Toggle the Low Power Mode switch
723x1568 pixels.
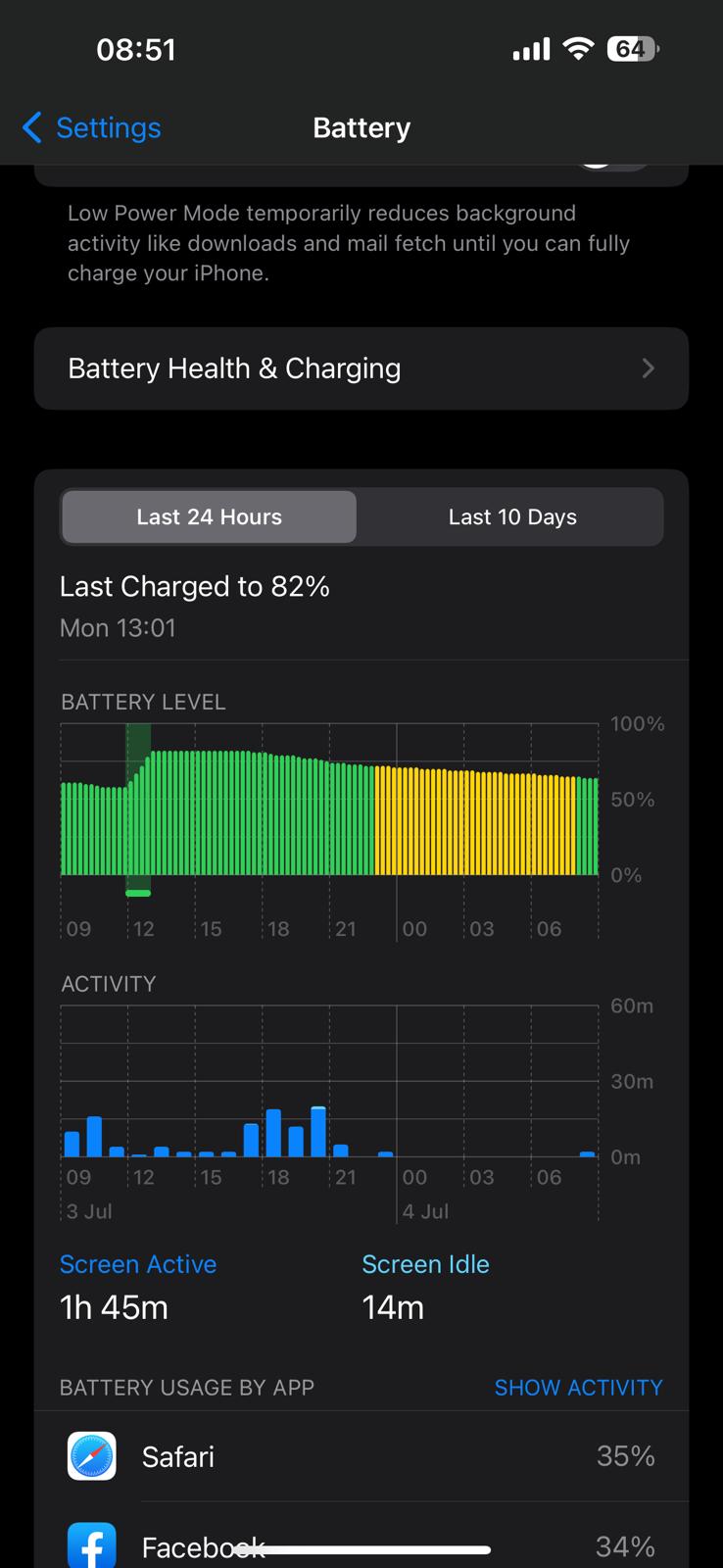pyautogui.click(x=613, y=172)
